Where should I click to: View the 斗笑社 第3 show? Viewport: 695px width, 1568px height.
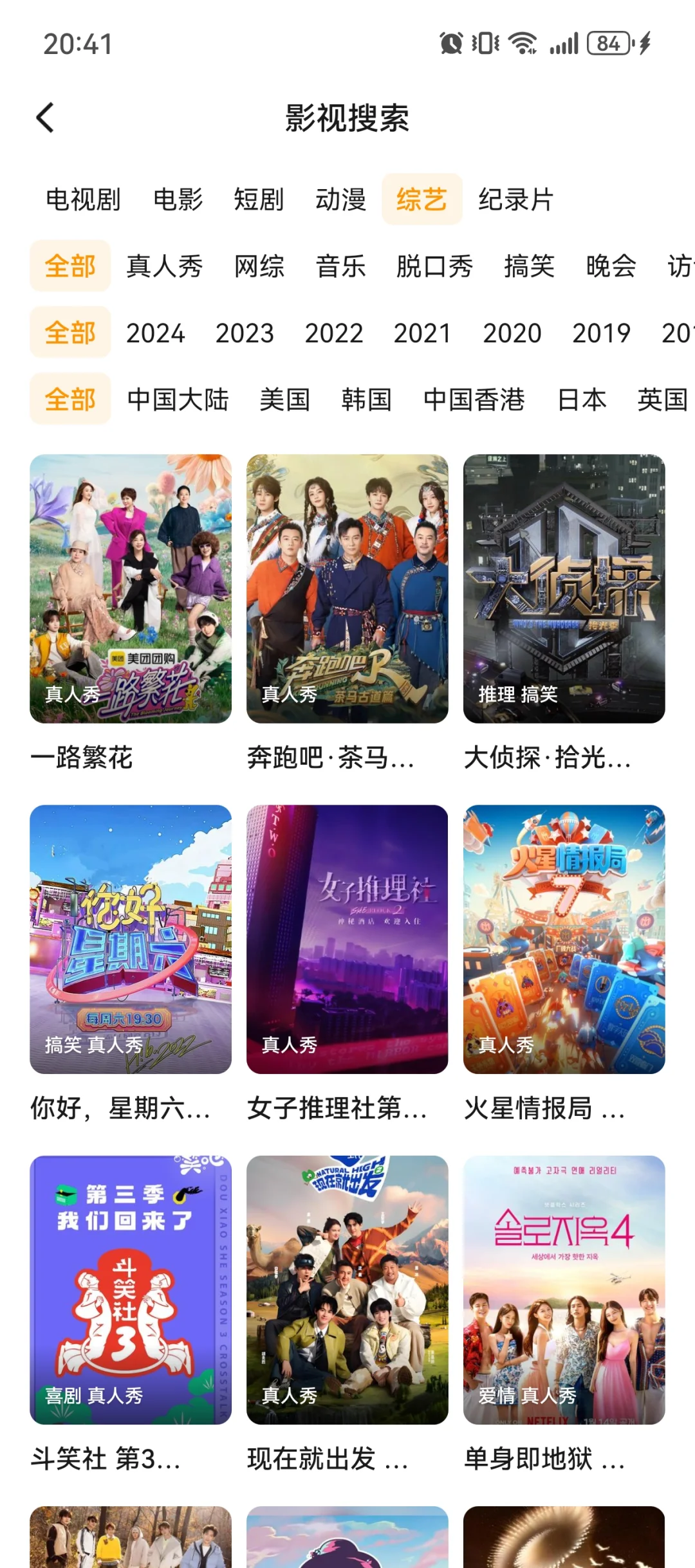(131, 1290)
